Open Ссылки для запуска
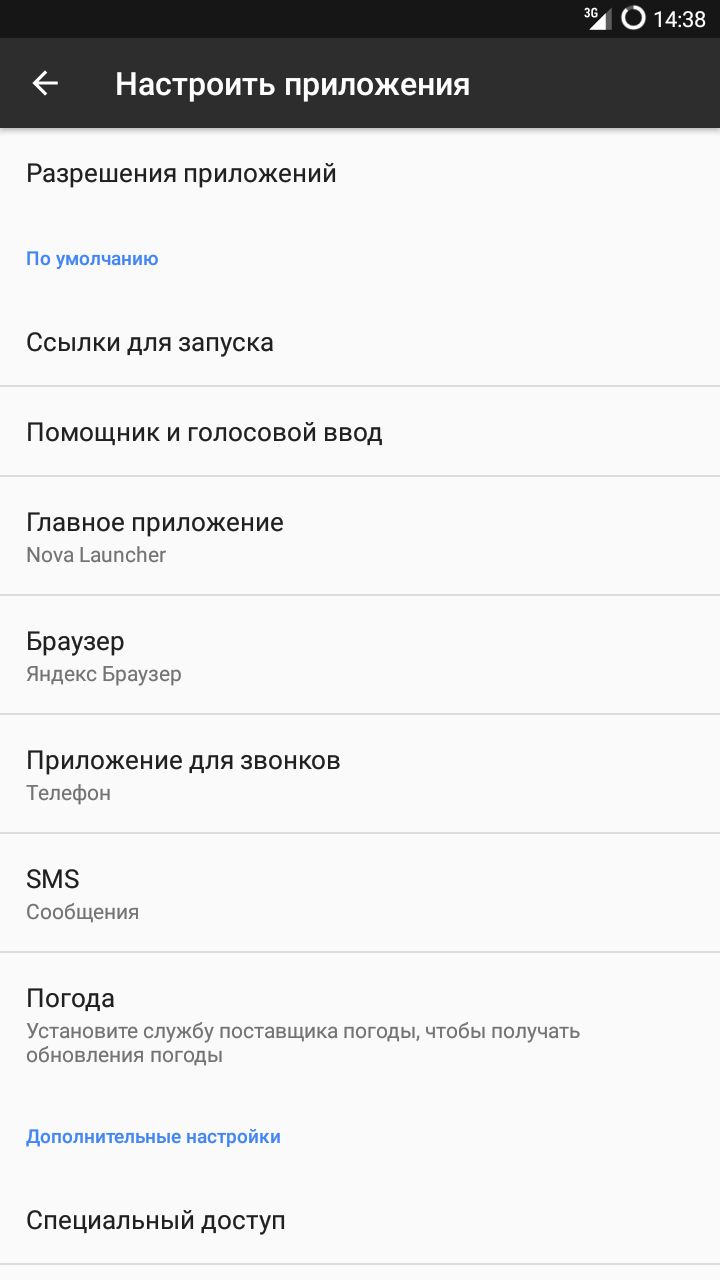This screenshot has height=1280, width=720. [x=150, y=343]
